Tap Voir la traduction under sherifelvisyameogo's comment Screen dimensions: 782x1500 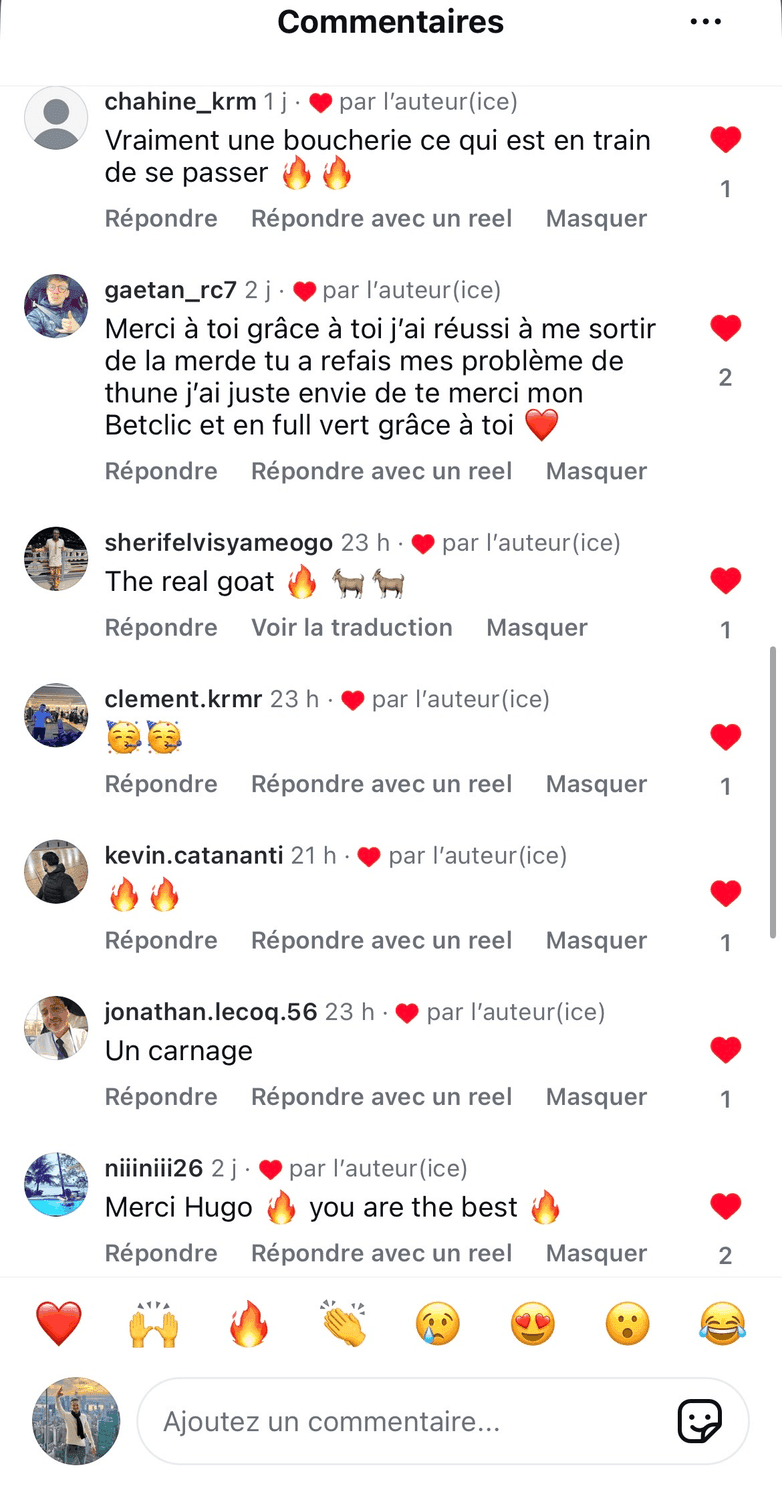pos(352,627)
